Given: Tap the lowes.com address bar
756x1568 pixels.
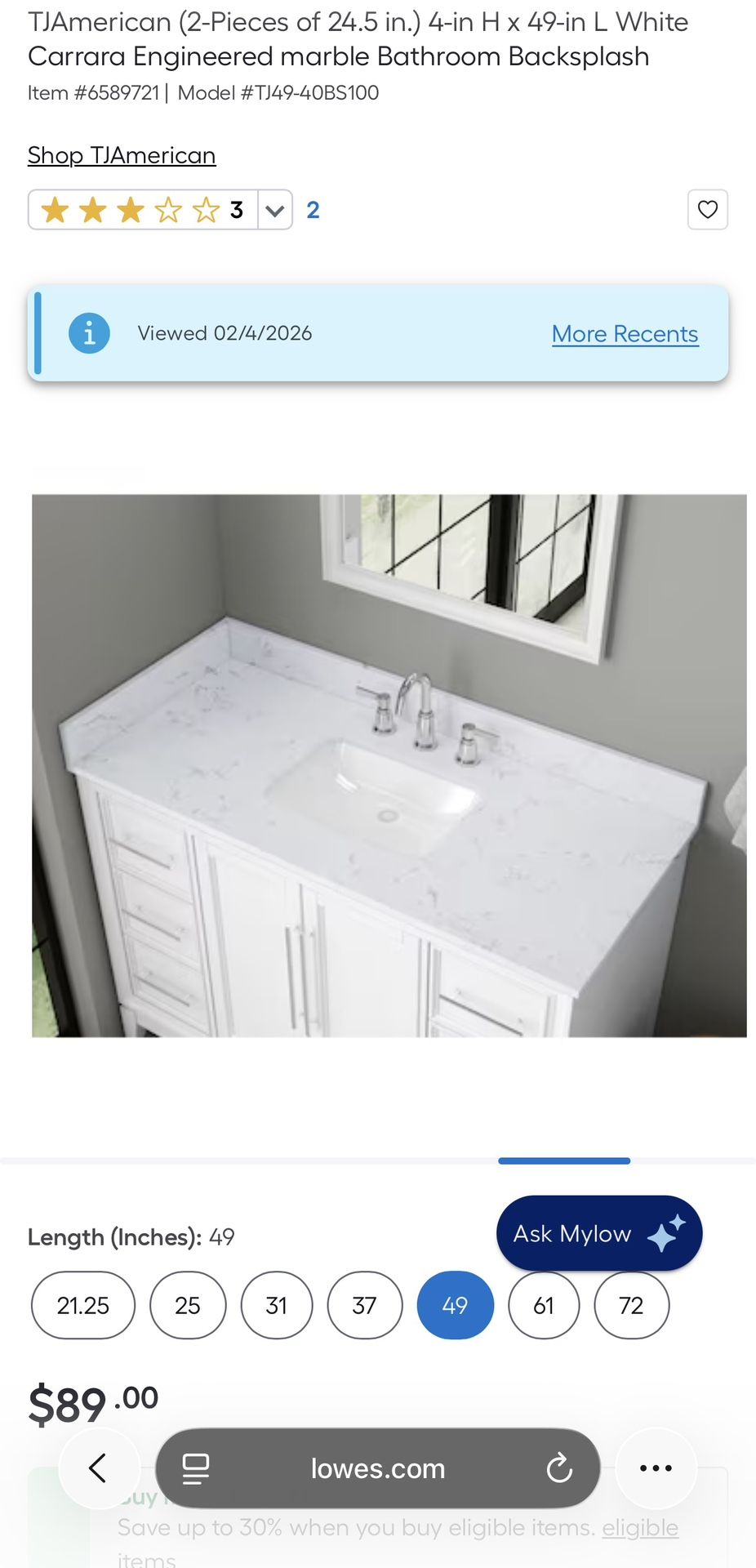Looking at the screenshot, I should pyautogui.click(x=377, y=1468).
